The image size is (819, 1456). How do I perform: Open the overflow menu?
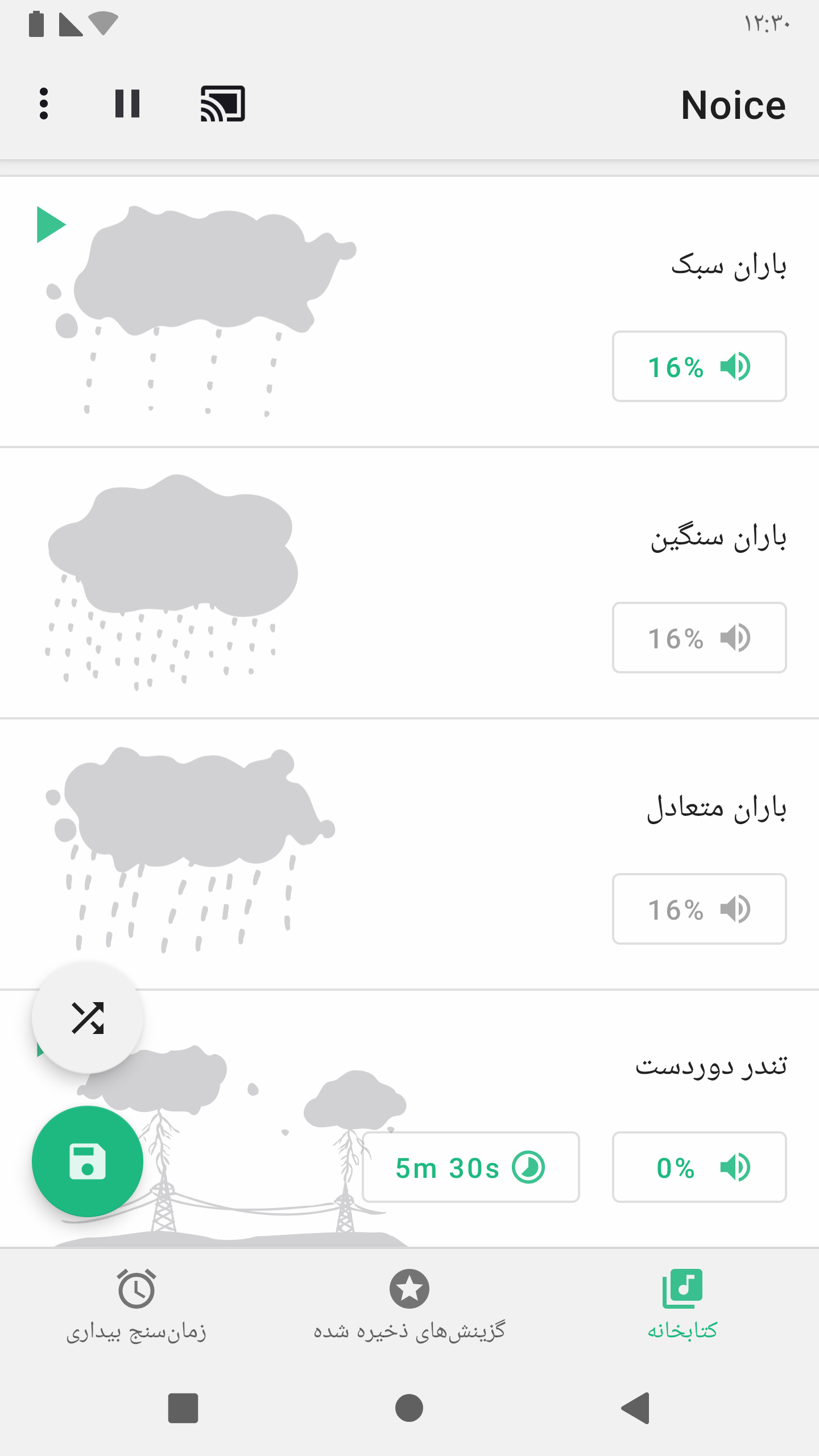pyautogui.click(x=44, y=104)
